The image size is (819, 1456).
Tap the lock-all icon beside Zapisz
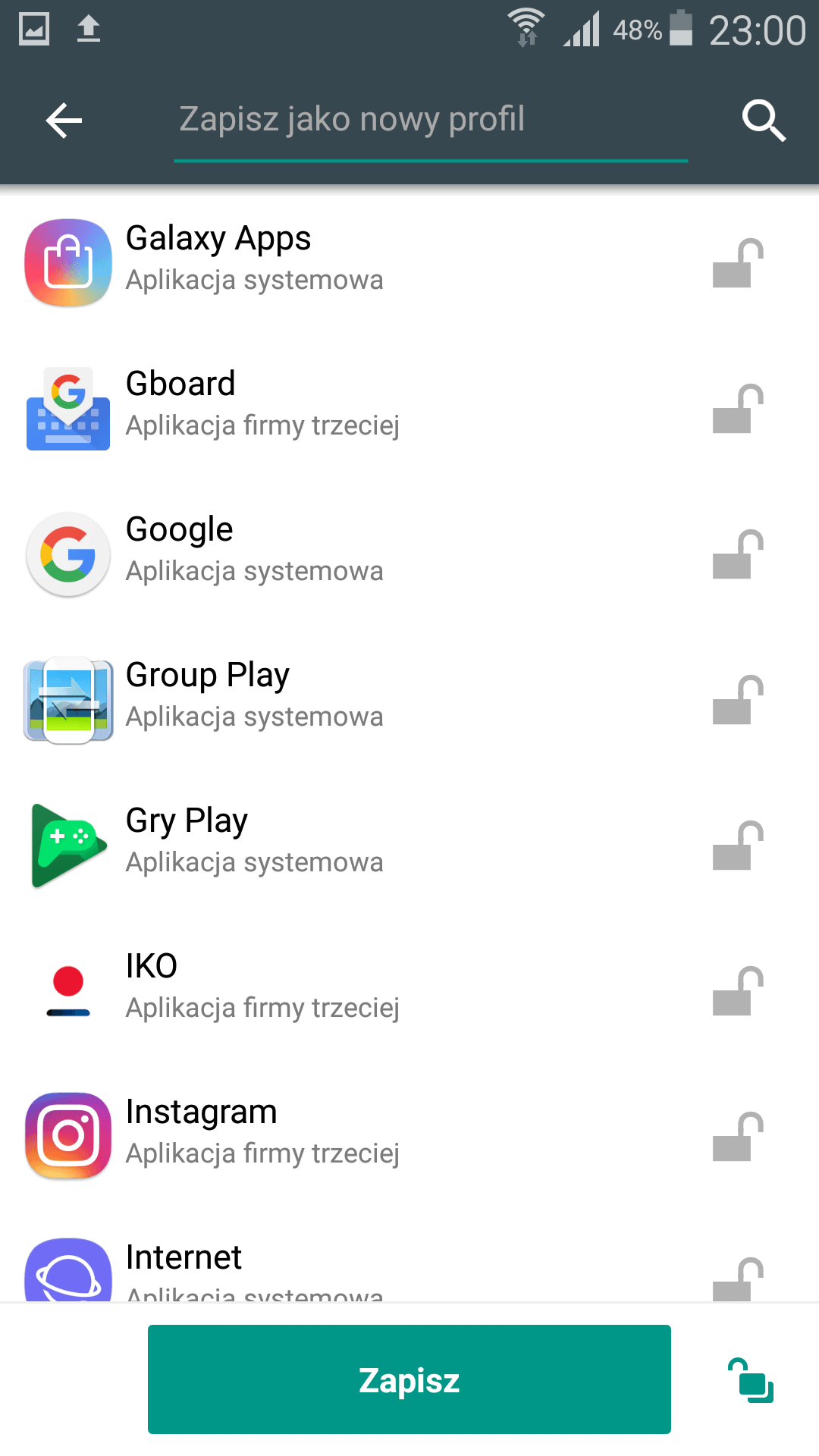click(x=750, y=1380)
